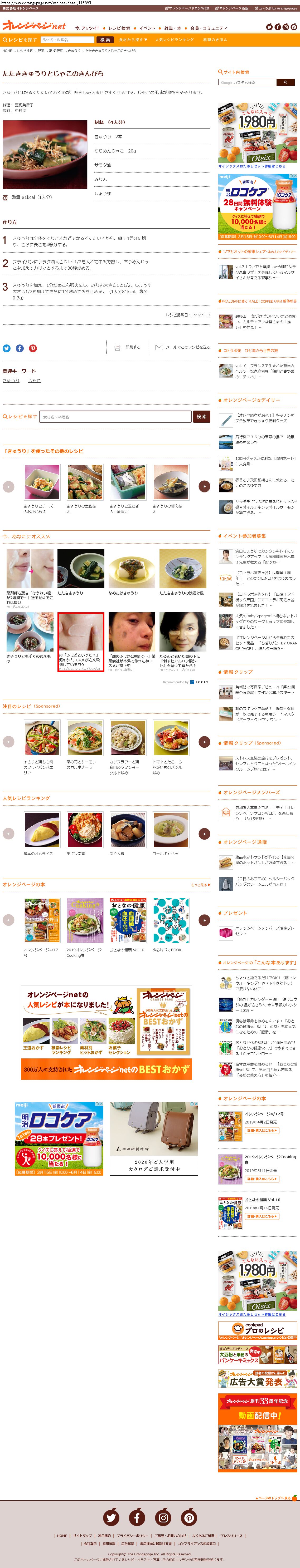This screenshot has height=1568, width=300.
Task: Open the きゅうり related keyword link
Action: 10,381
